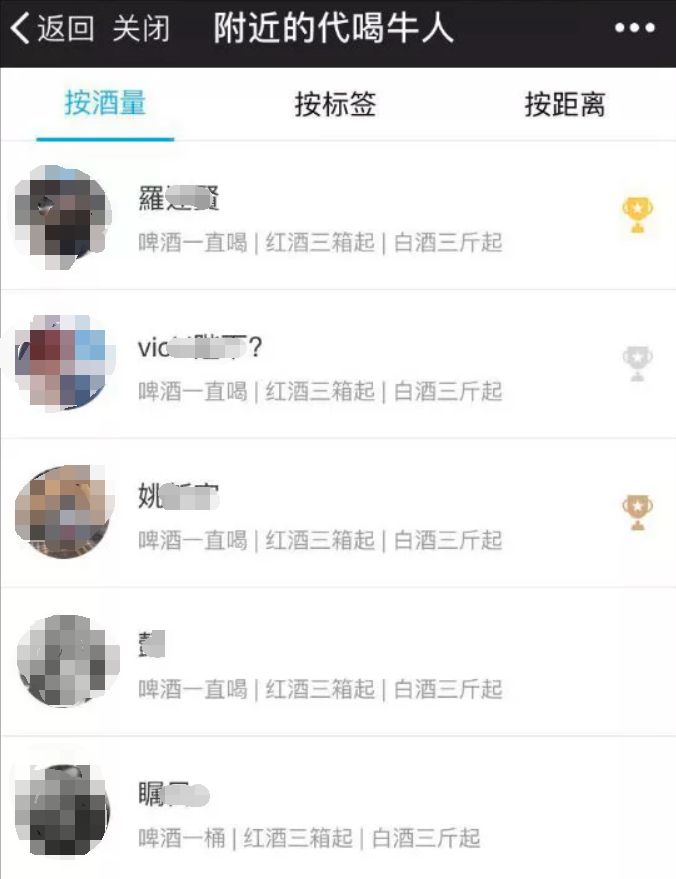Close the page with 关闭
Viewport: 676px width, 879px height.
140,29
